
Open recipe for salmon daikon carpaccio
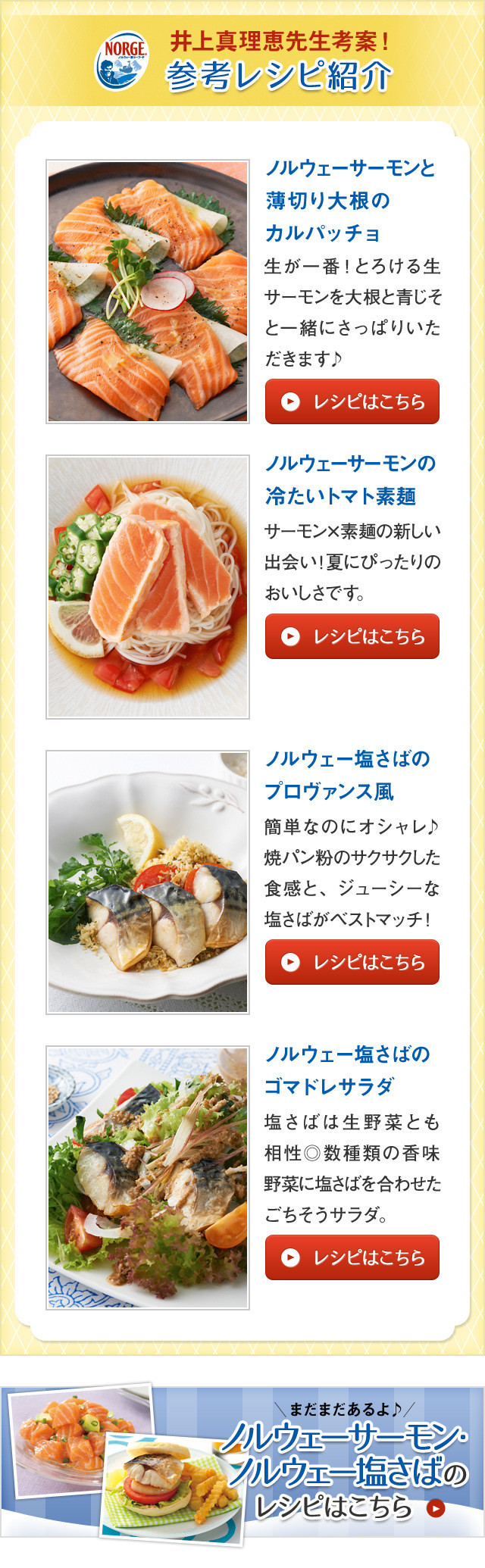tap(352, 401)
